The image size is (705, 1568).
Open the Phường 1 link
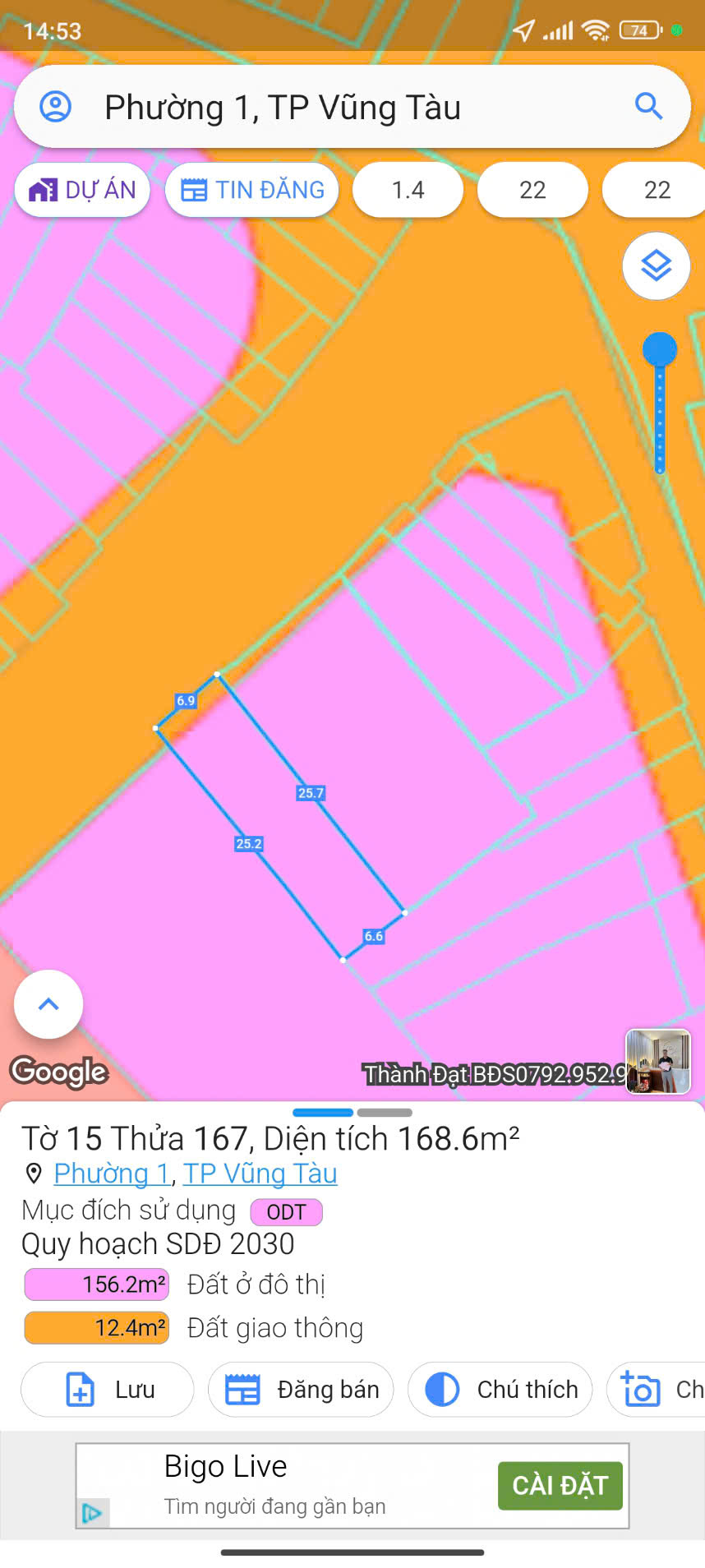(111, 1174)
